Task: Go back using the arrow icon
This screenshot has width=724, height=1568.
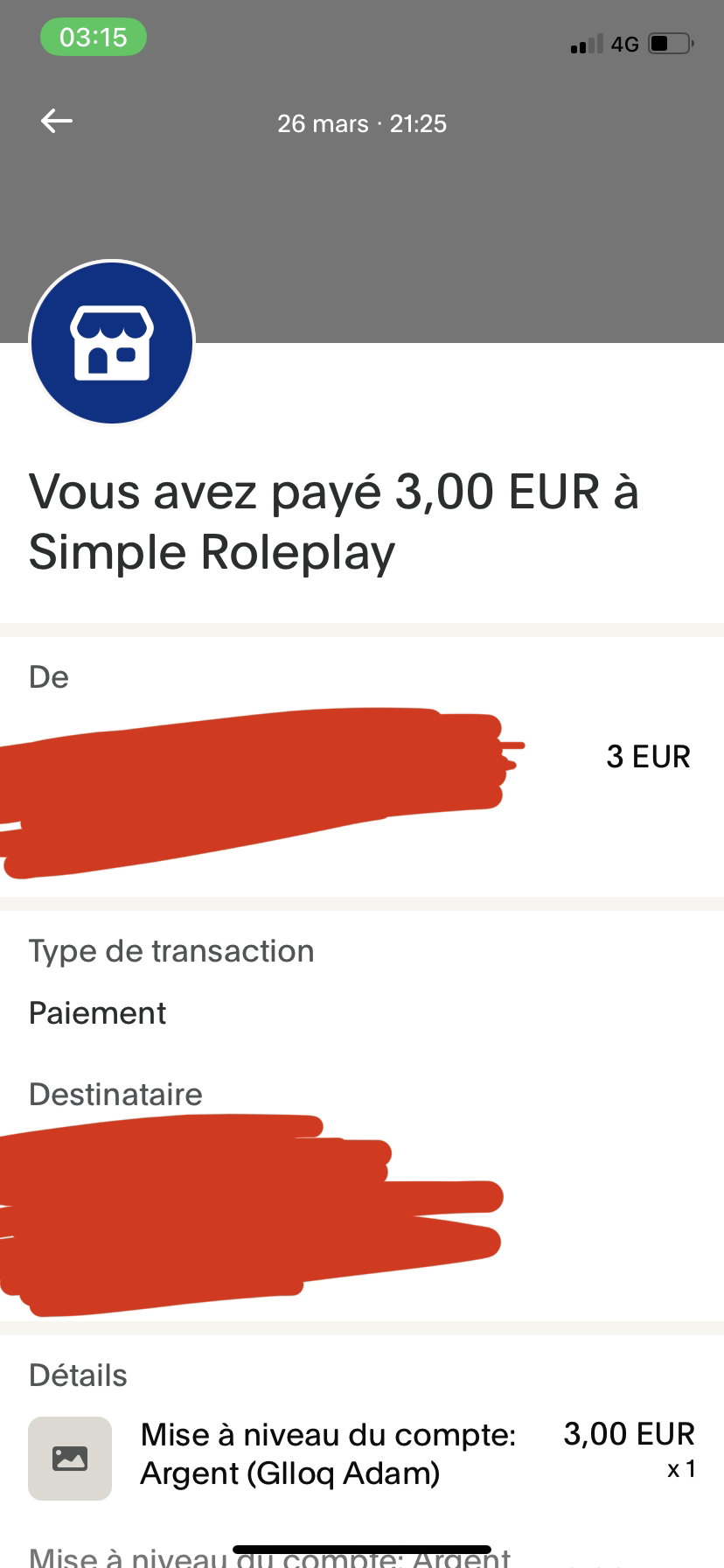Action: 57,121
